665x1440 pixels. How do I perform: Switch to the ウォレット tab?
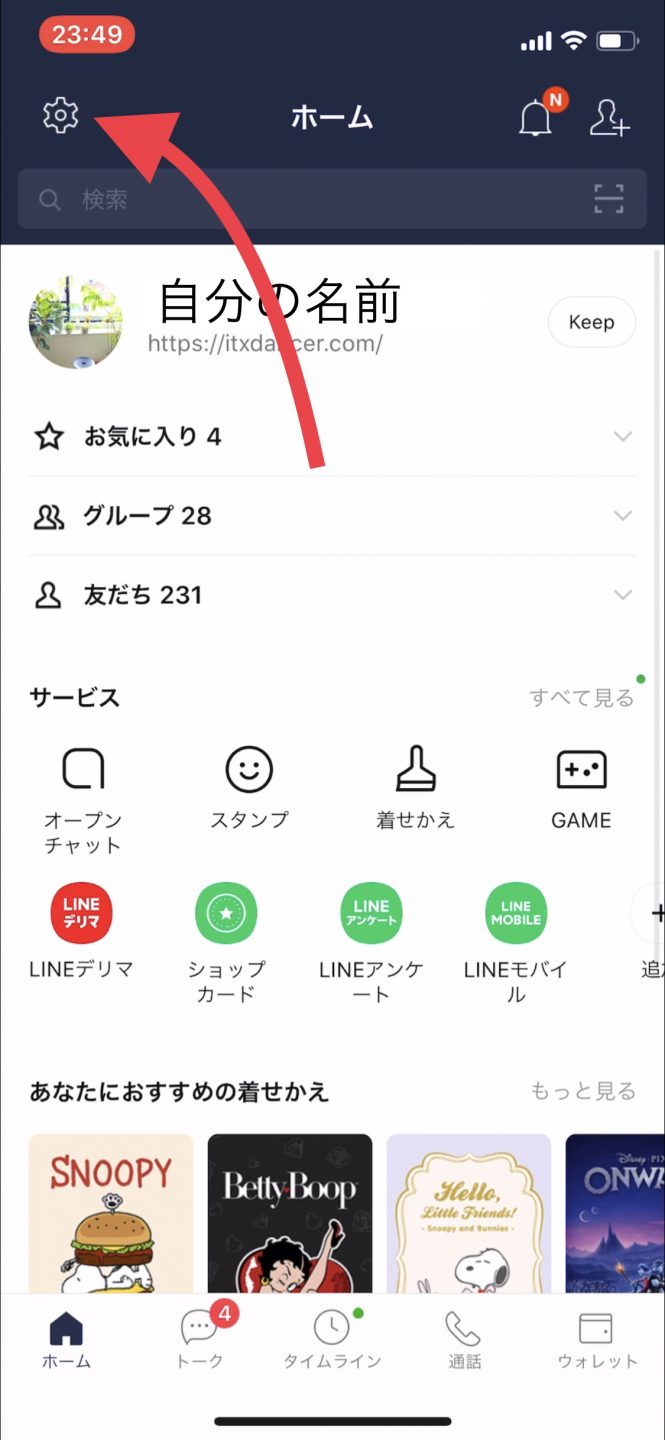(596, 1340)
